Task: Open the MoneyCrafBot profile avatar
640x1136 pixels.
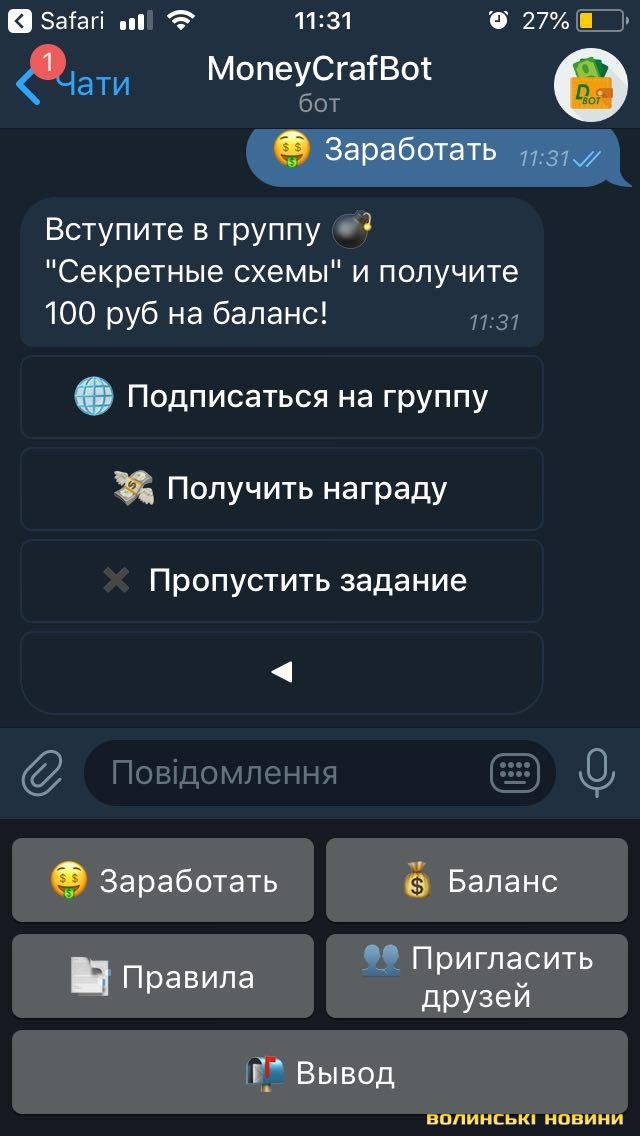Action: [x=591, y=84]
